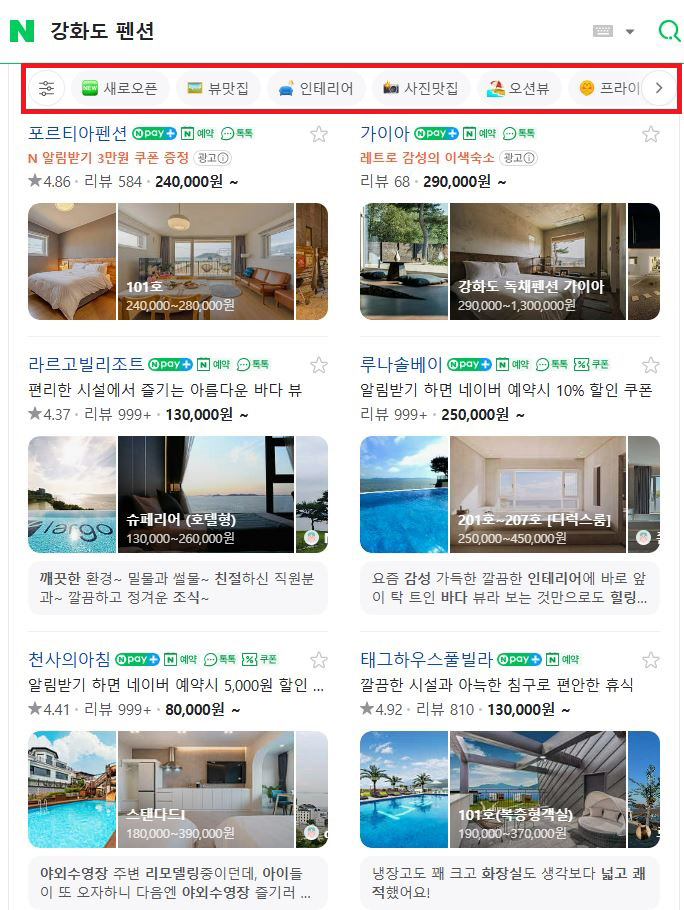Filter by 오션뷰 chip
Image resolution: width=684 pixels, height=910 pixels.
517,89
